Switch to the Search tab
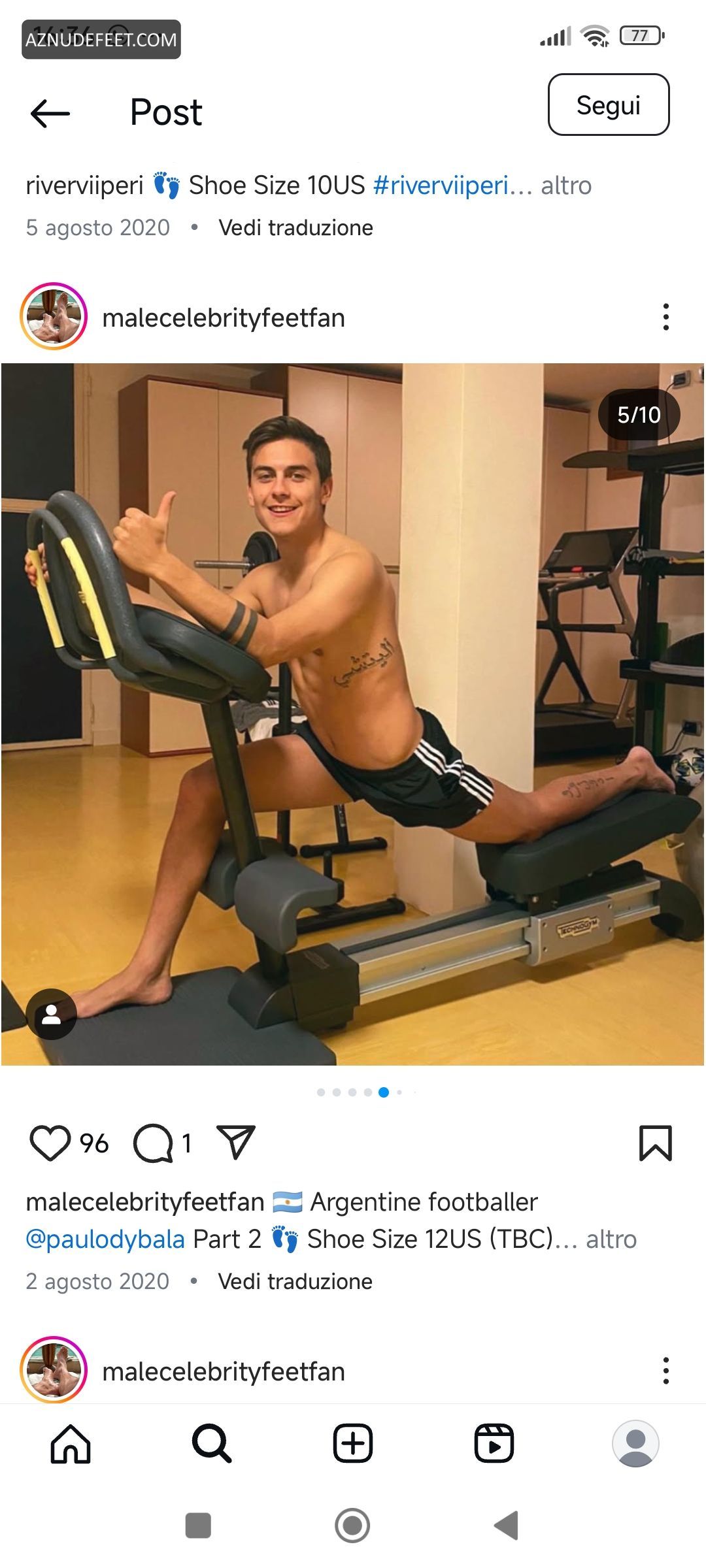 pos(212,1443)
